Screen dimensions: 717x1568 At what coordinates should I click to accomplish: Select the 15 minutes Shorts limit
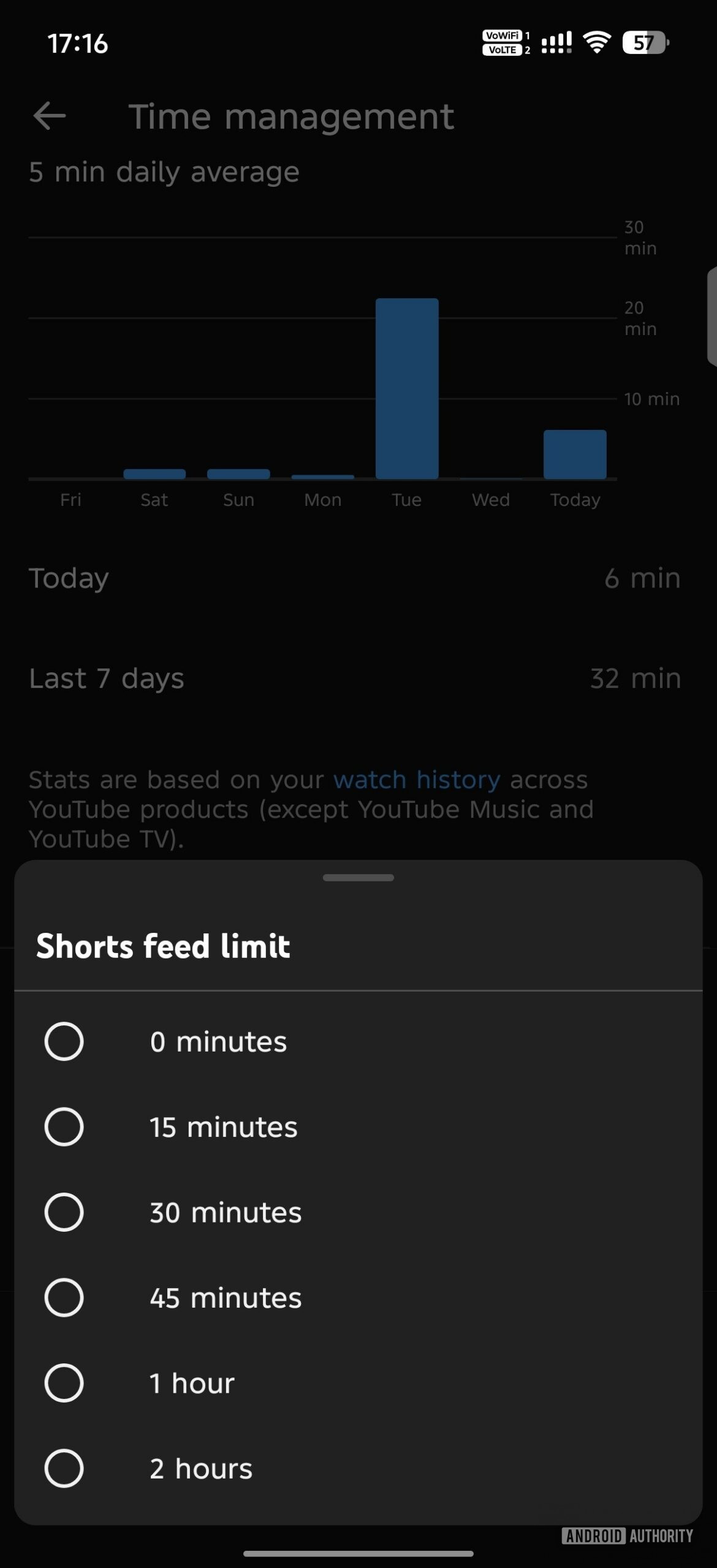223,1126
